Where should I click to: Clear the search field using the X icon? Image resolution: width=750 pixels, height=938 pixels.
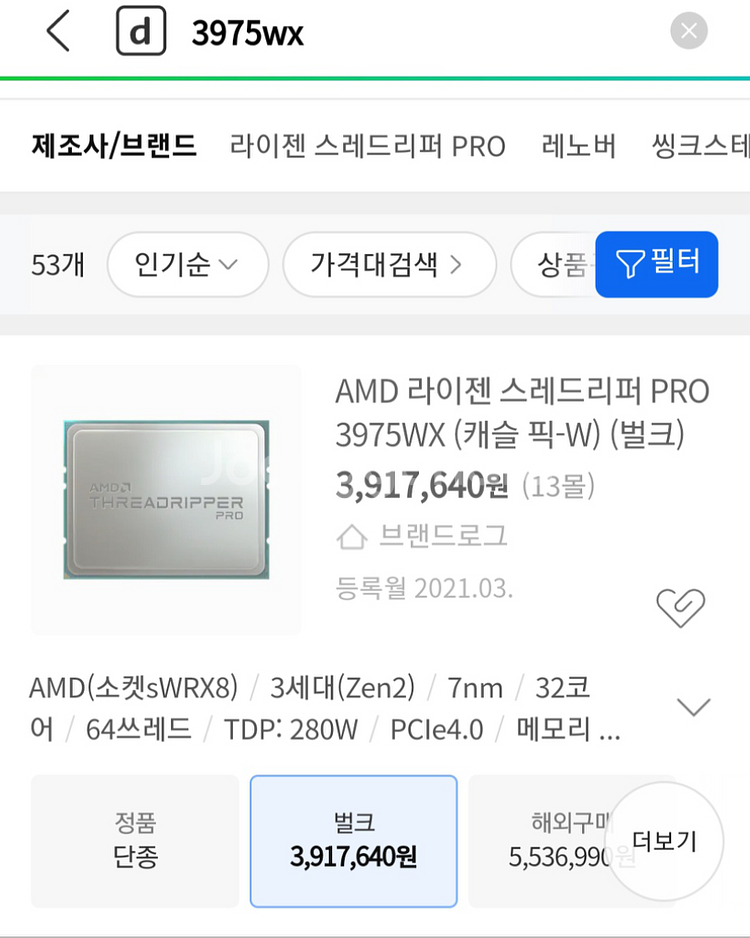click(x=688, y=30)
